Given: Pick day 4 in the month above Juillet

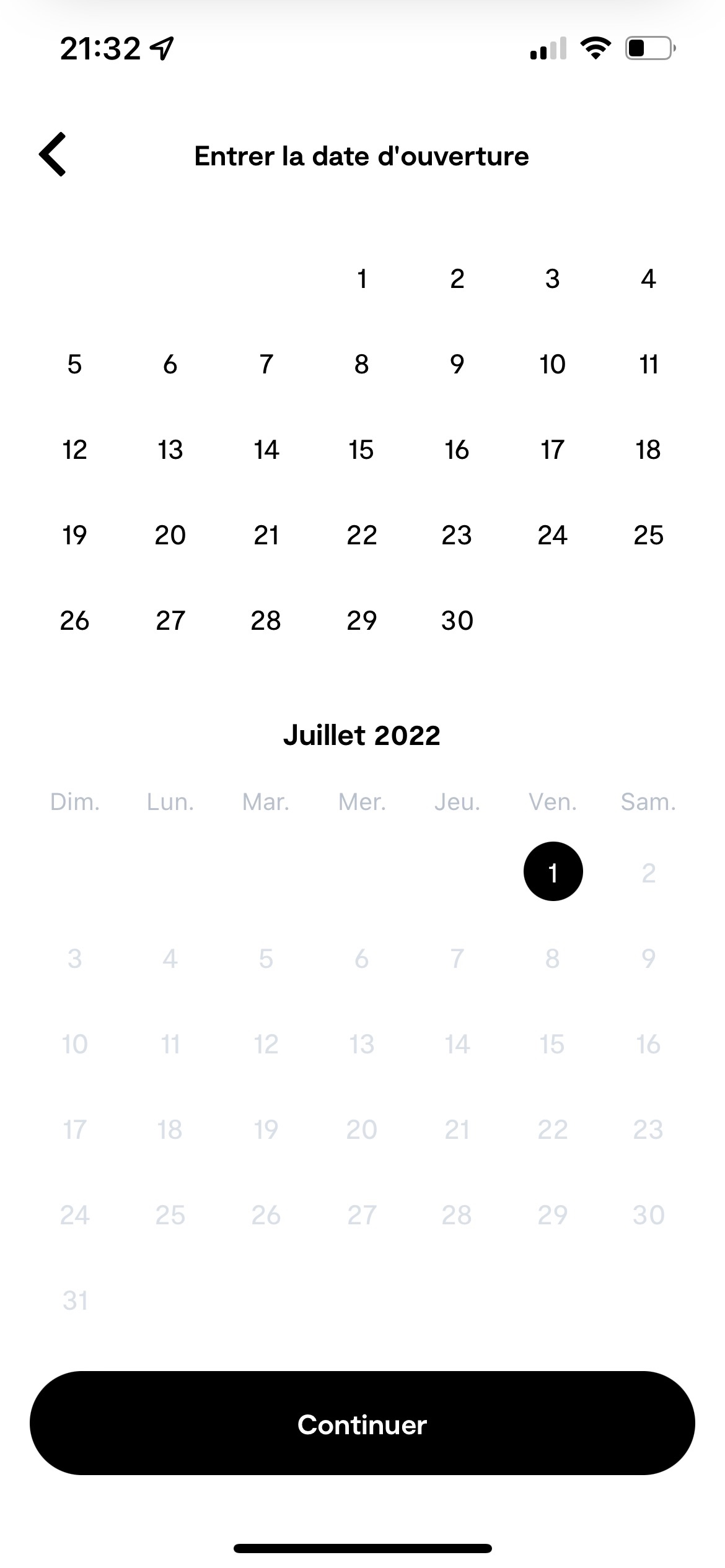Looking at the screenshot, I should point(648,279).
